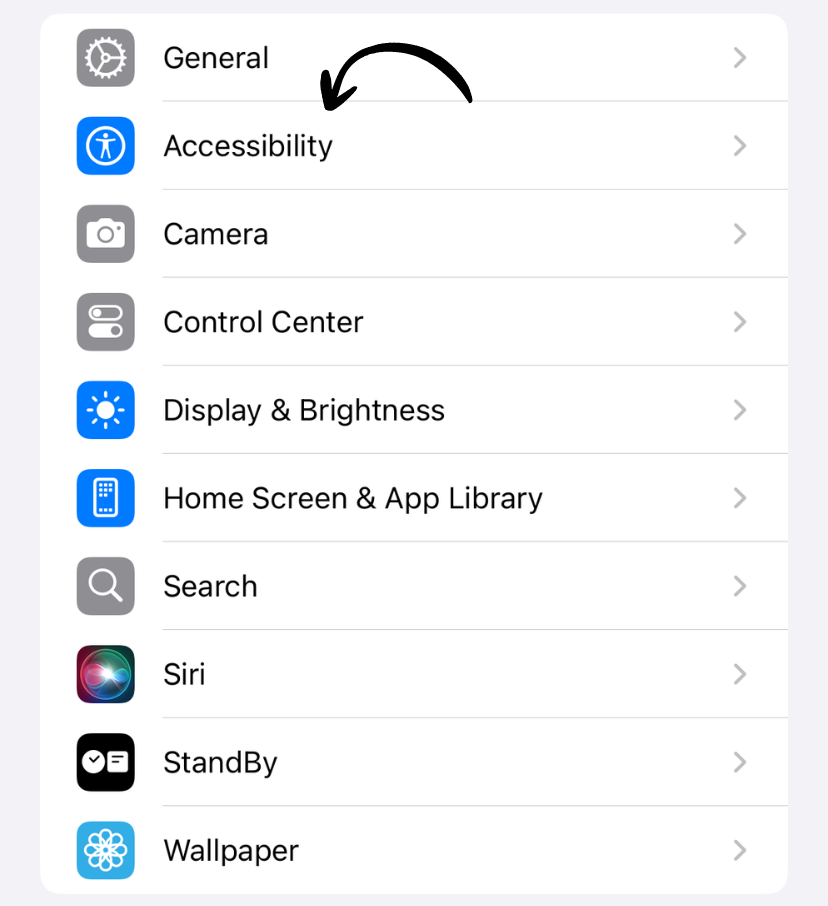Viewport: 828px width, 906px height.
Task: Open Display & Brightness settings
Action: pyautogui.click(x=400, y=410)
